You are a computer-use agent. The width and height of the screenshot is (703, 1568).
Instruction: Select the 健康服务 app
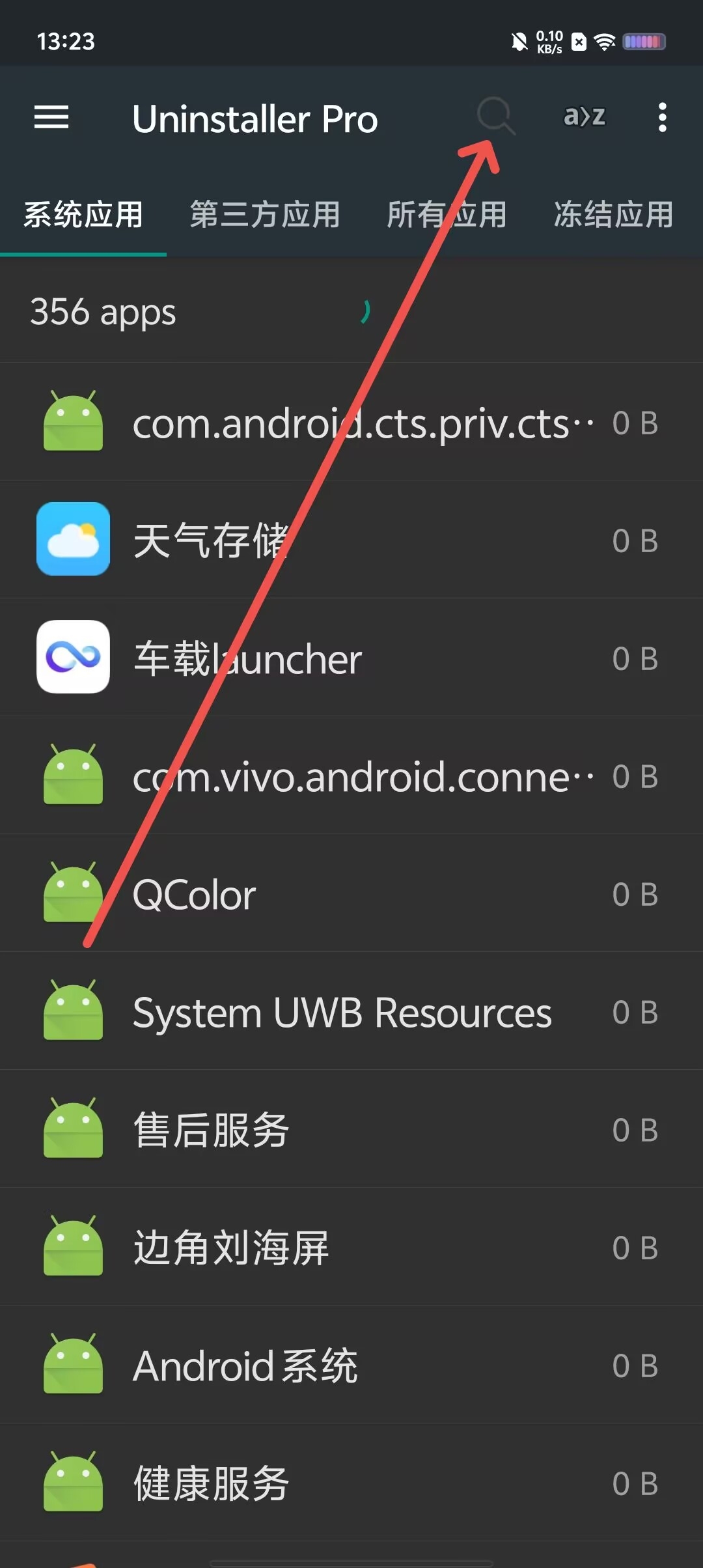pyautogui.click(x=351, y=1483)
